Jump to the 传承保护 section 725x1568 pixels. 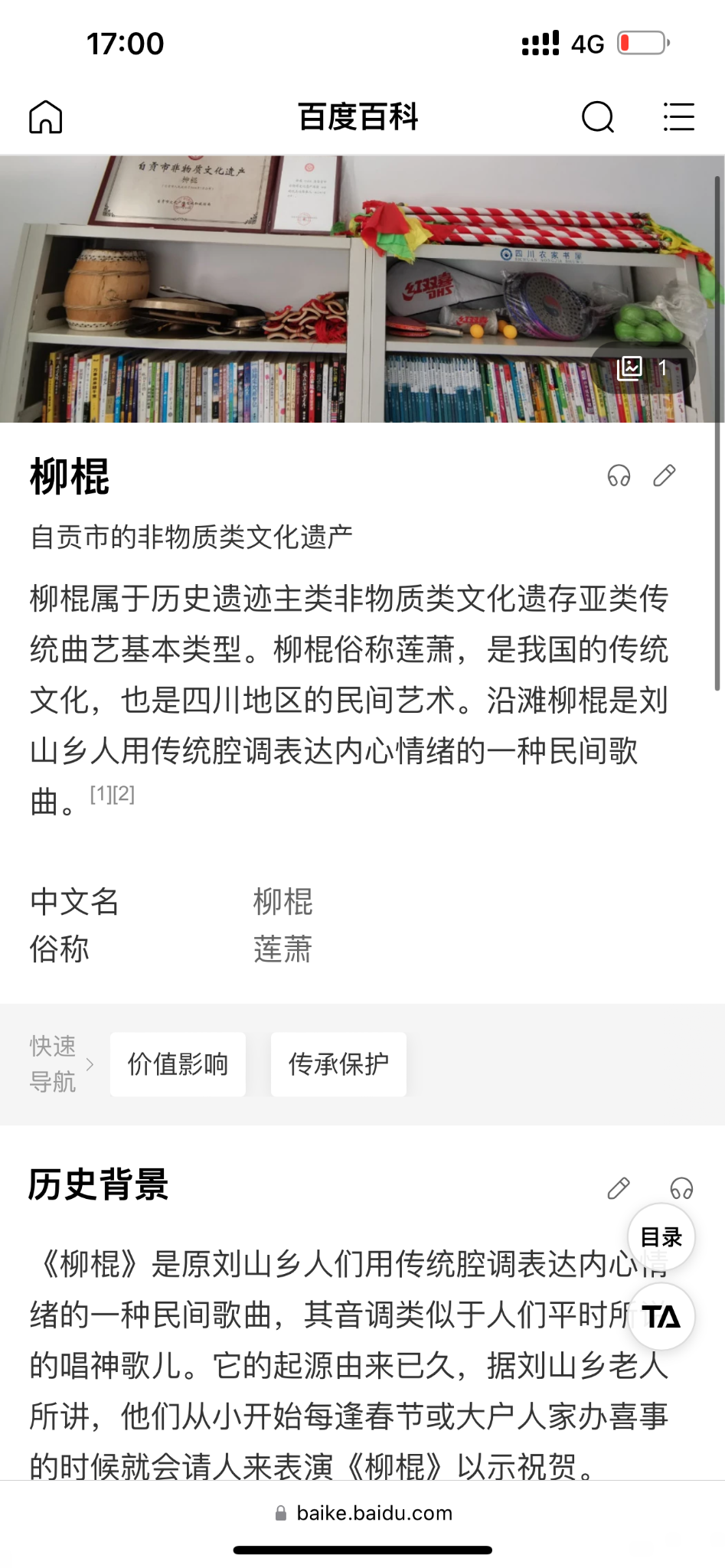pyautogui.click(x=338, y=1064)
